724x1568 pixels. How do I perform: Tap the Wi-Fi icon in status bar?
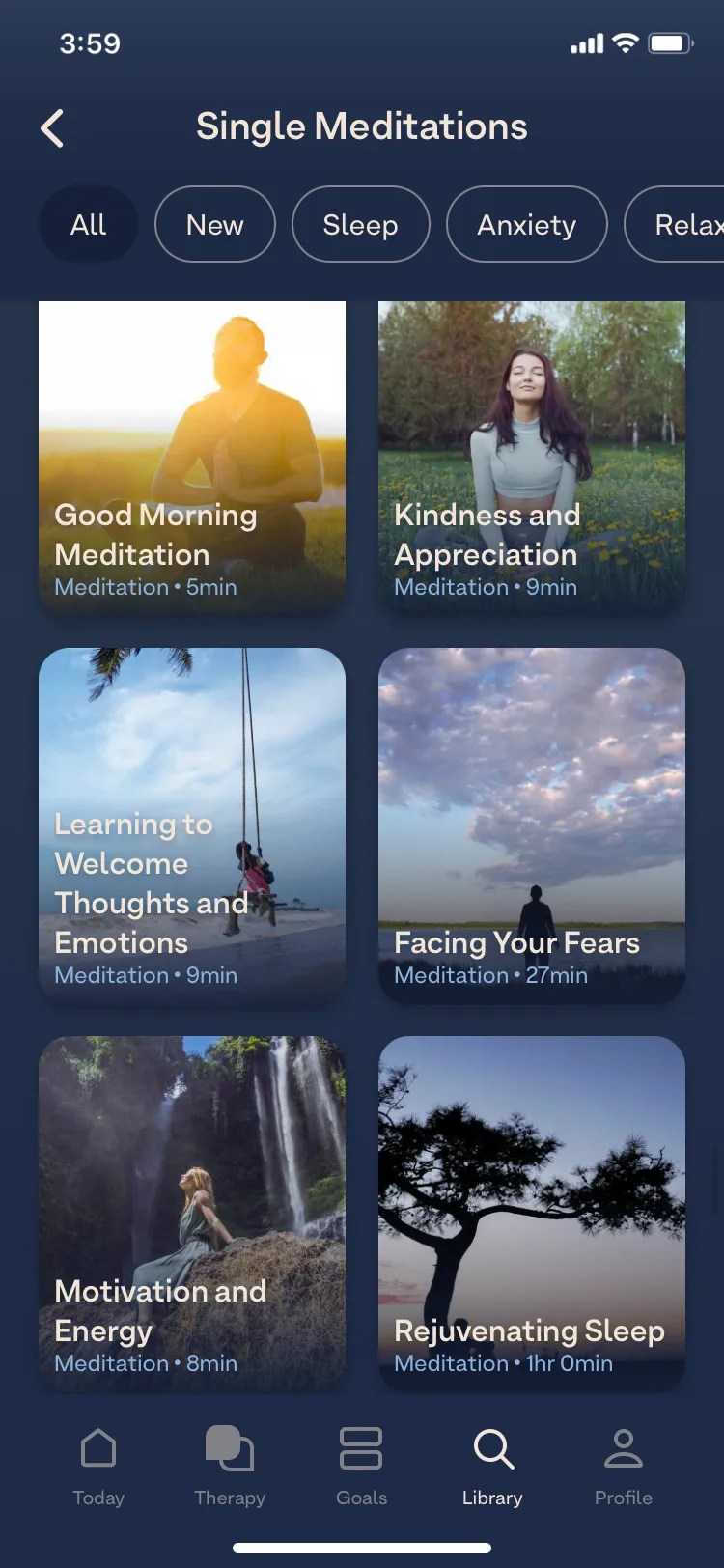(x=626, y=42)
